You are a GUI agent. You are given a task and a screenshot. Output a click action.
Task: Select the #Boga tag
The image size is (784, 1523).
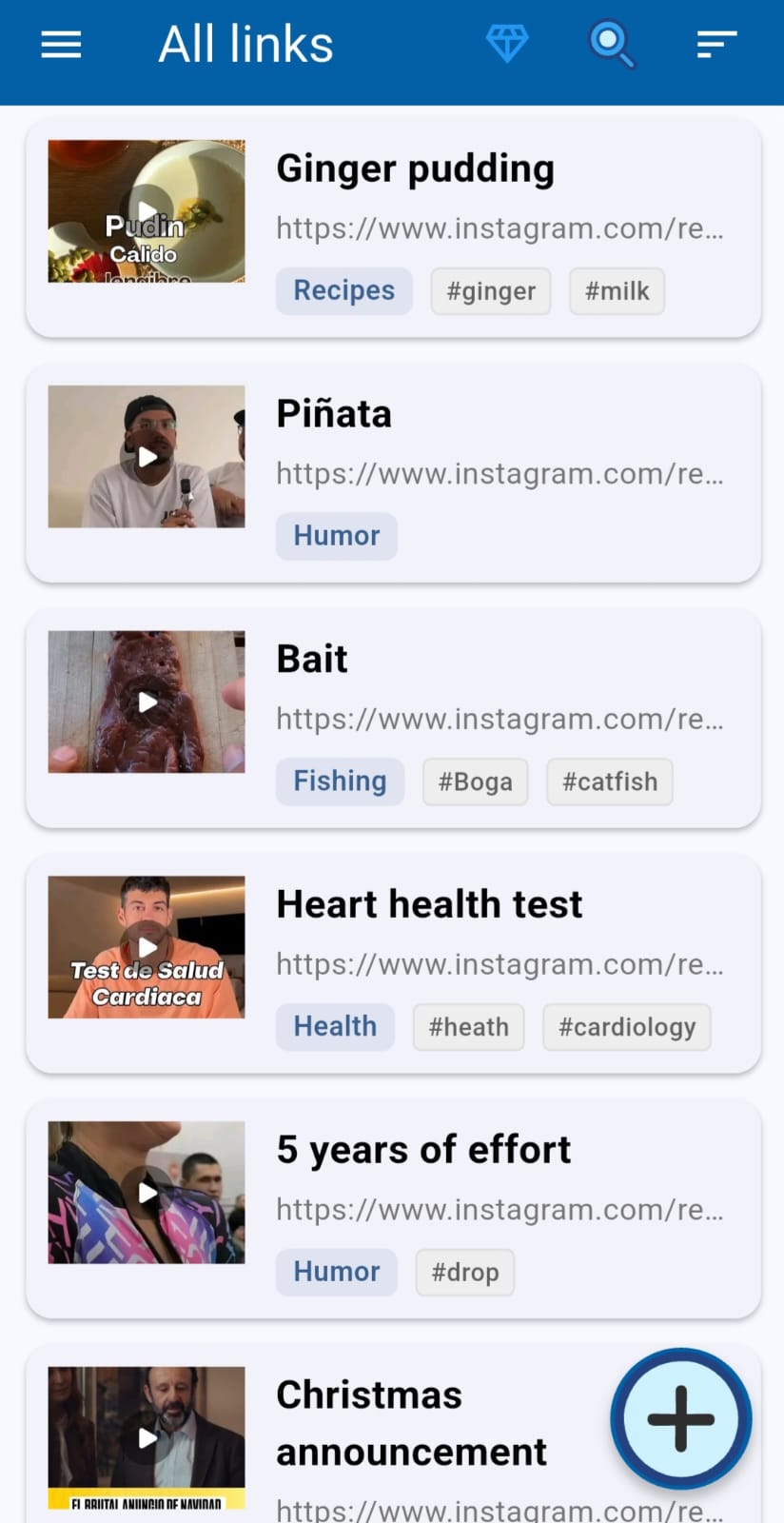point(475,782)
